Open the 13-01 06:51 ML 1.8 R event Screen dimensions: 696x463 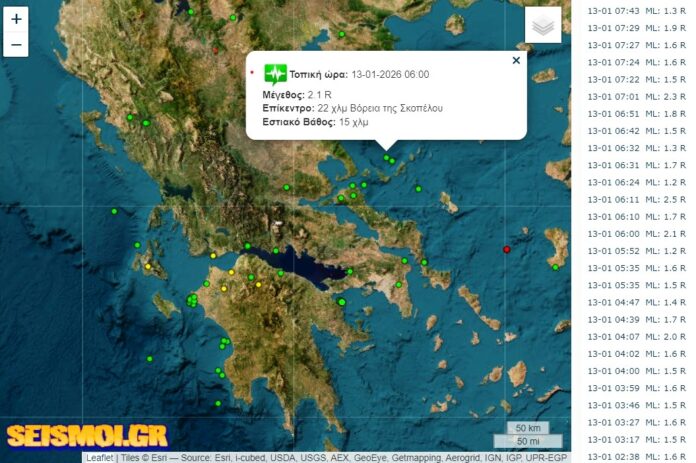pyautogui.click(x=636, y=114)
